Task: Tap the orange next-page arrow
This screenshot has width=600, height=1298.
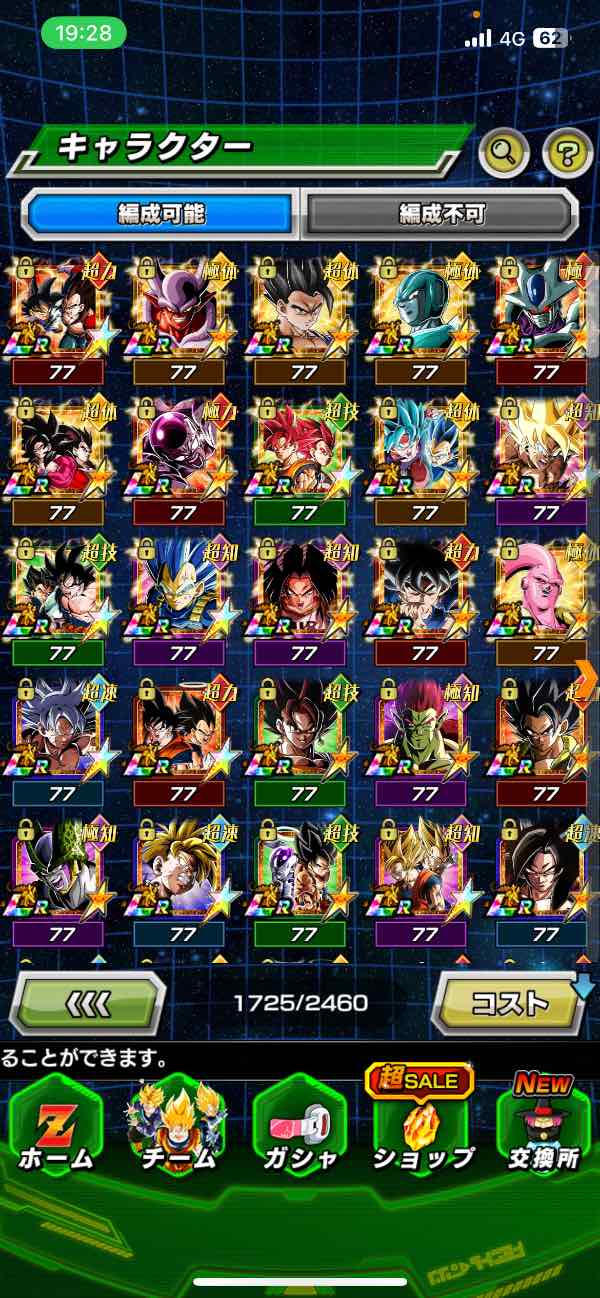Action: click(586, 677)
